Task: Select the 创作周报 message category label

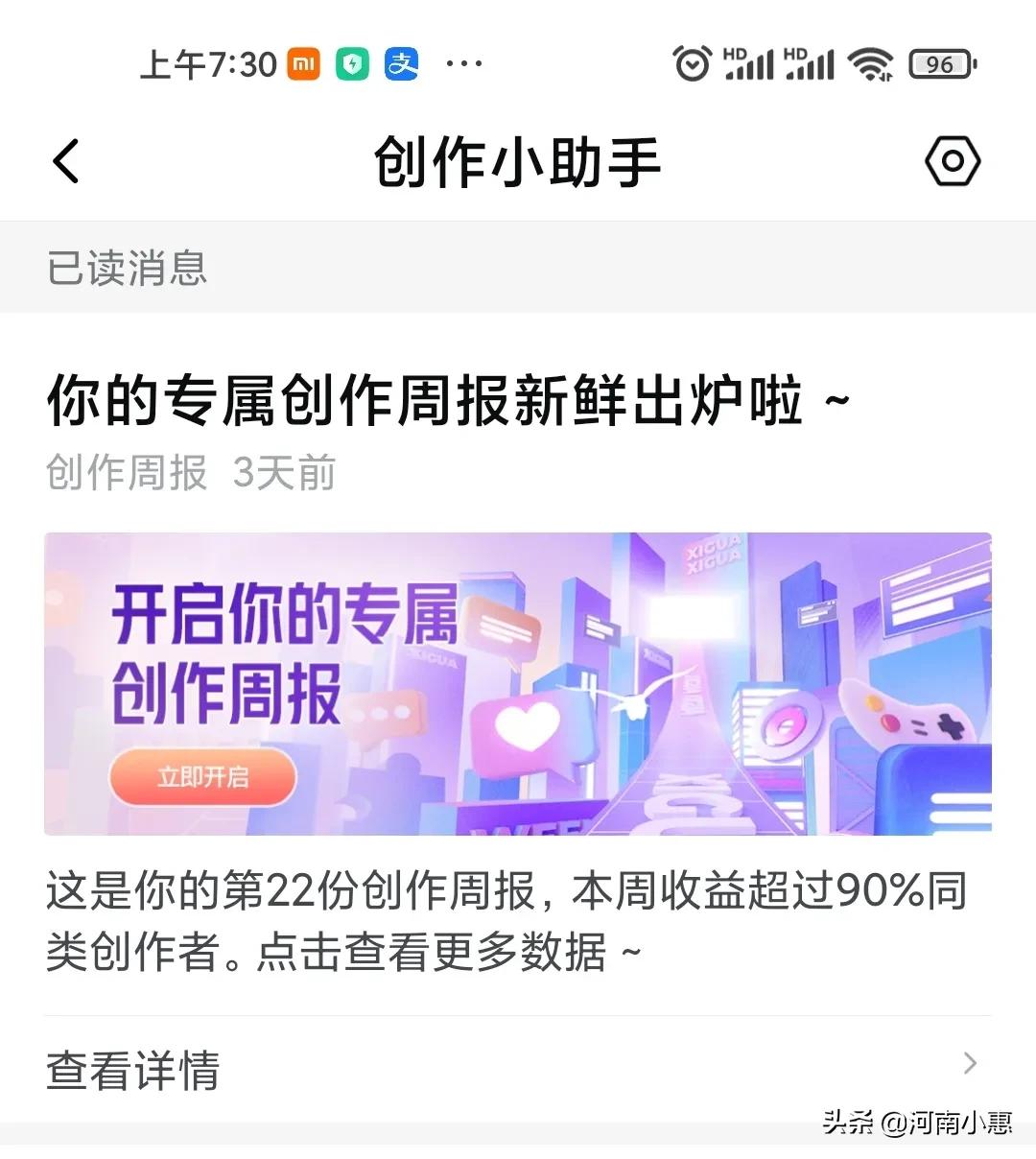Action: coord(126,472)
